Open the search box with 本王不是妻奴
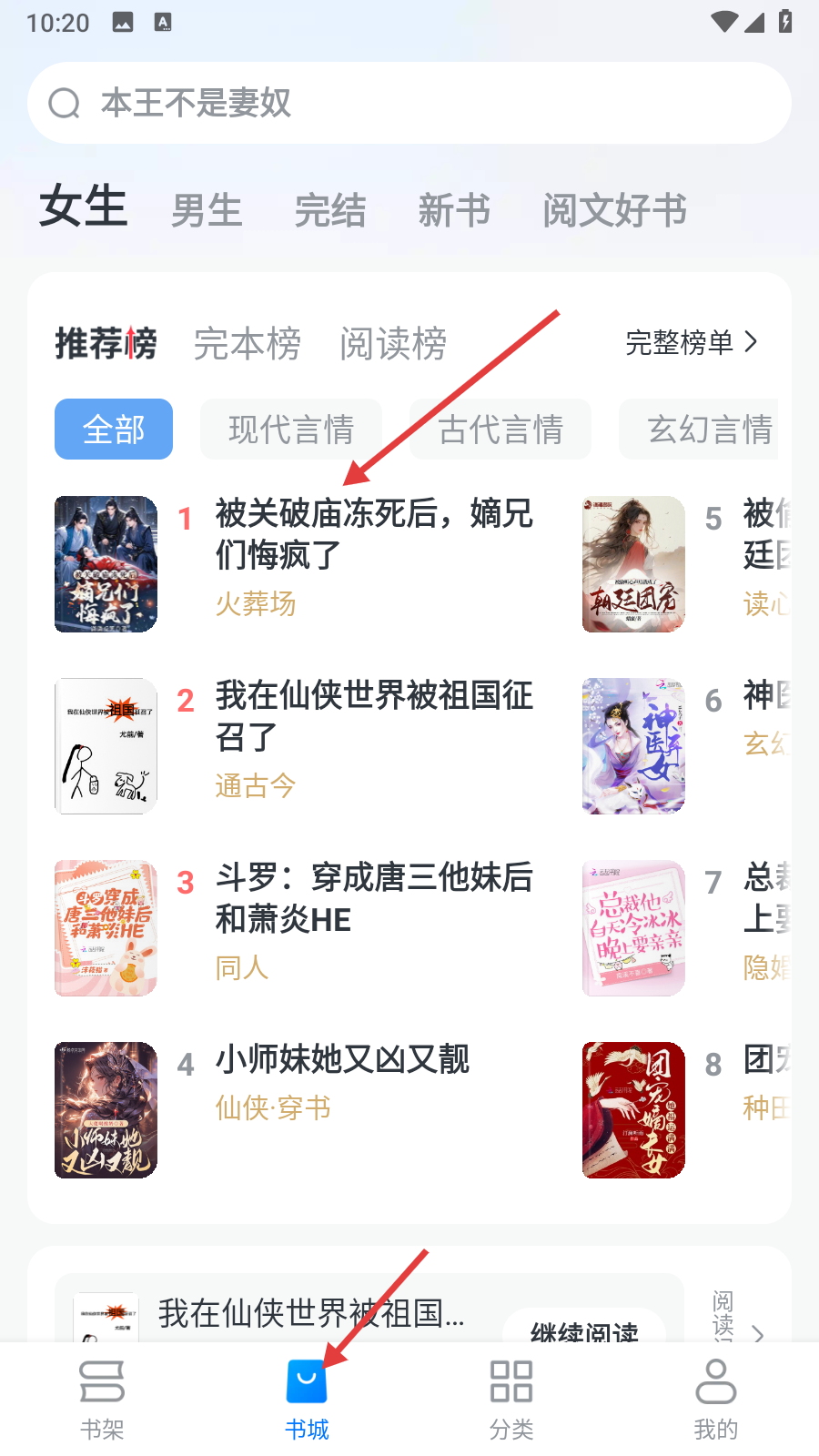Screen dimensions: 819x1456 pyautogui.click(x=409, y=103)
